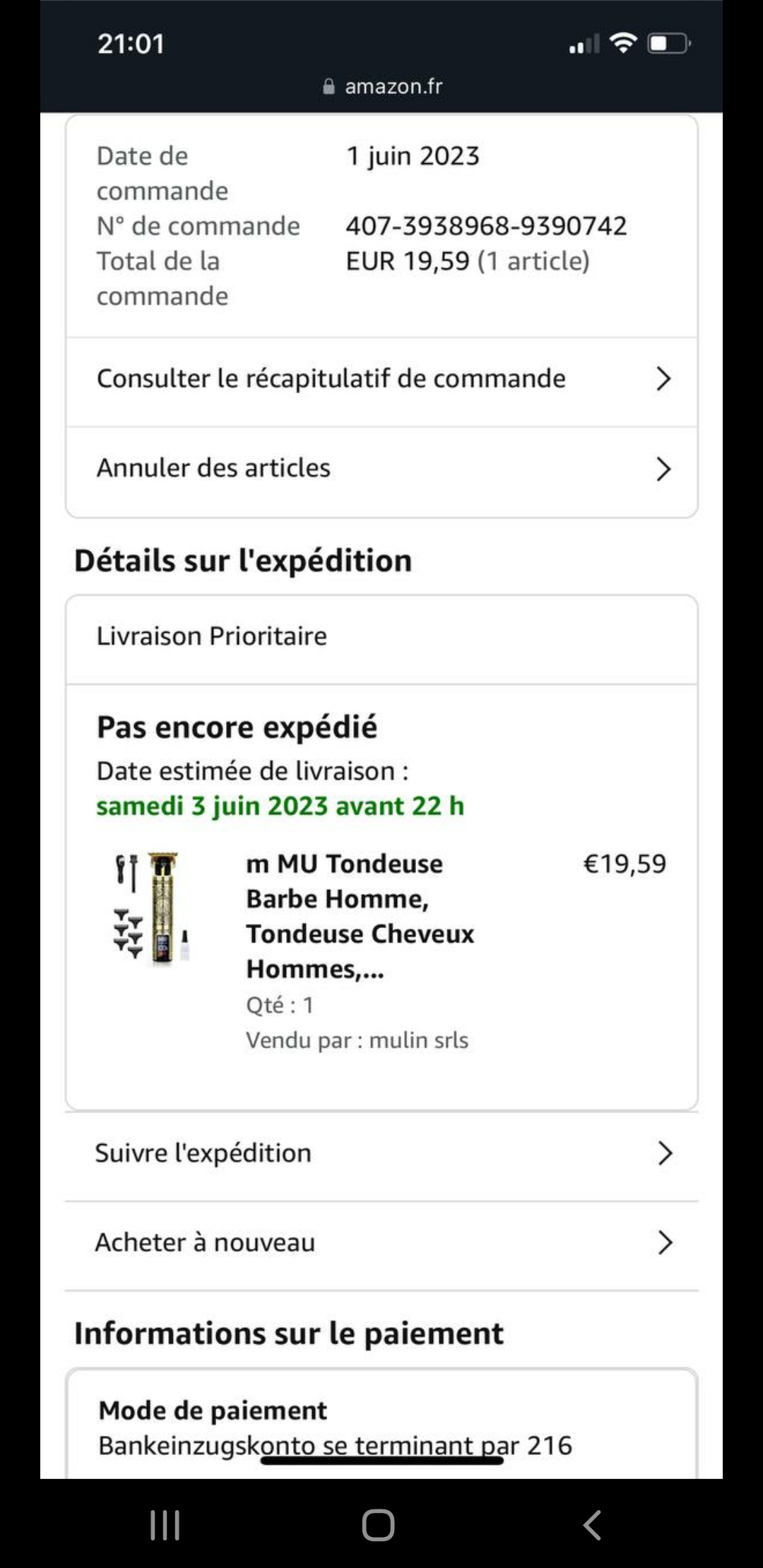Open Annuler des articles row
This screenshot has height=1568, width=763.
[x=381, y=468]
